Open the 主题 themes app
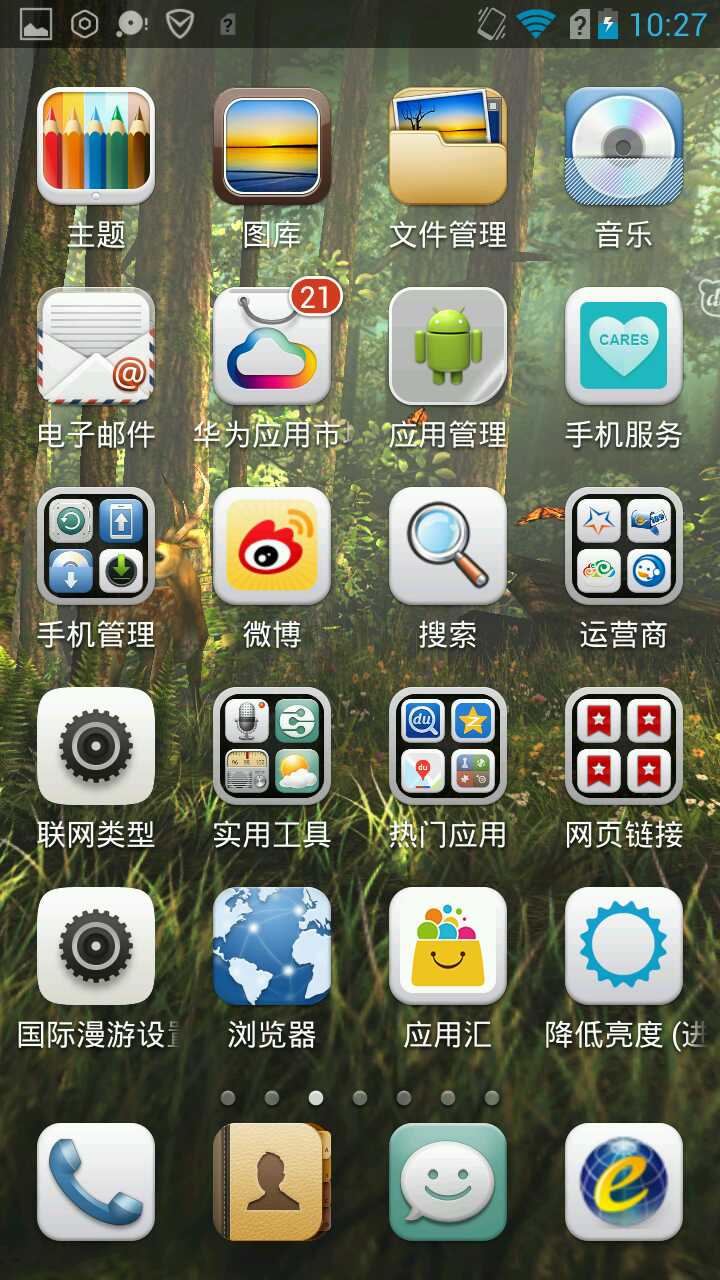The image size is (720, 1280). pyautogui.click(x=96, y=147)
